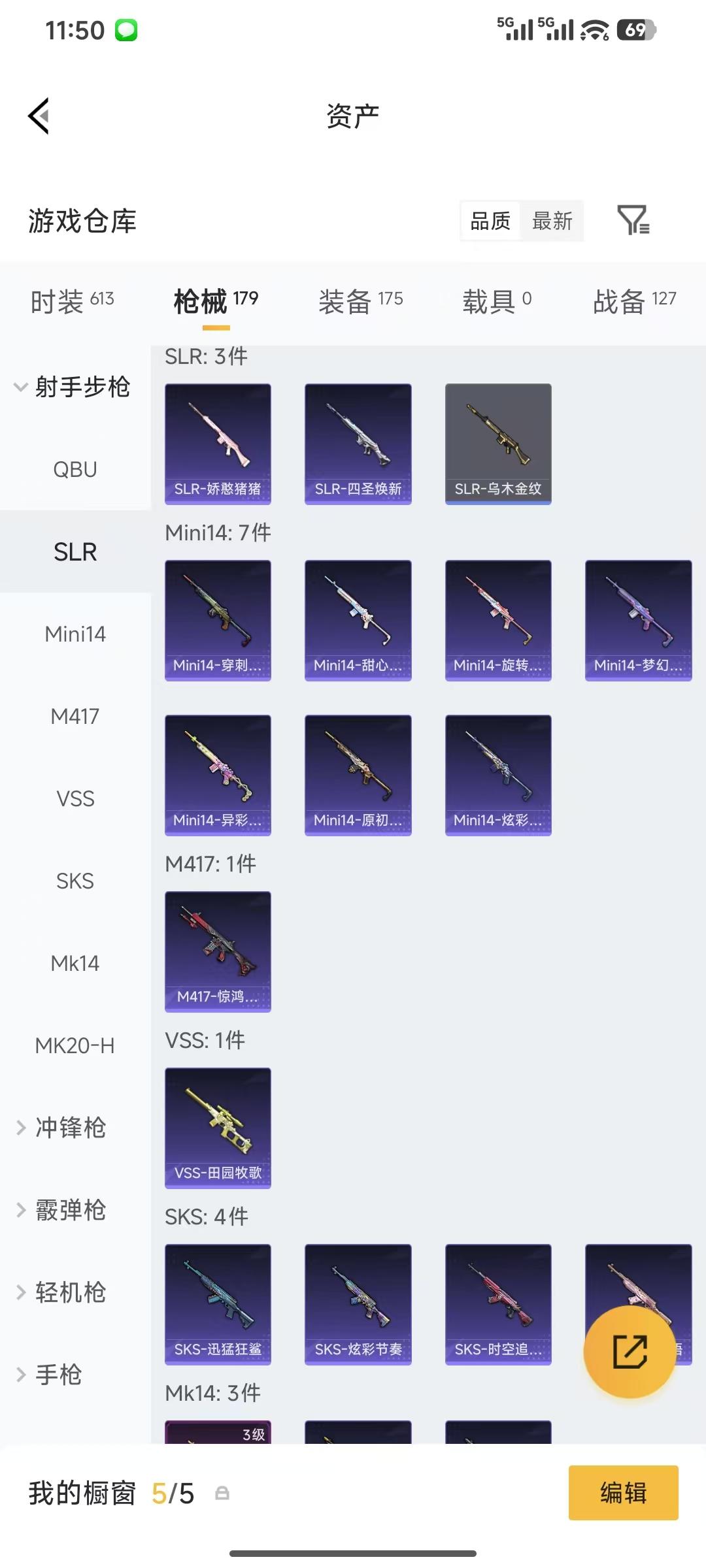The image size is (706, 1568).
Task: Expand the 霰弹枪 category
Action: [69, 1210]
